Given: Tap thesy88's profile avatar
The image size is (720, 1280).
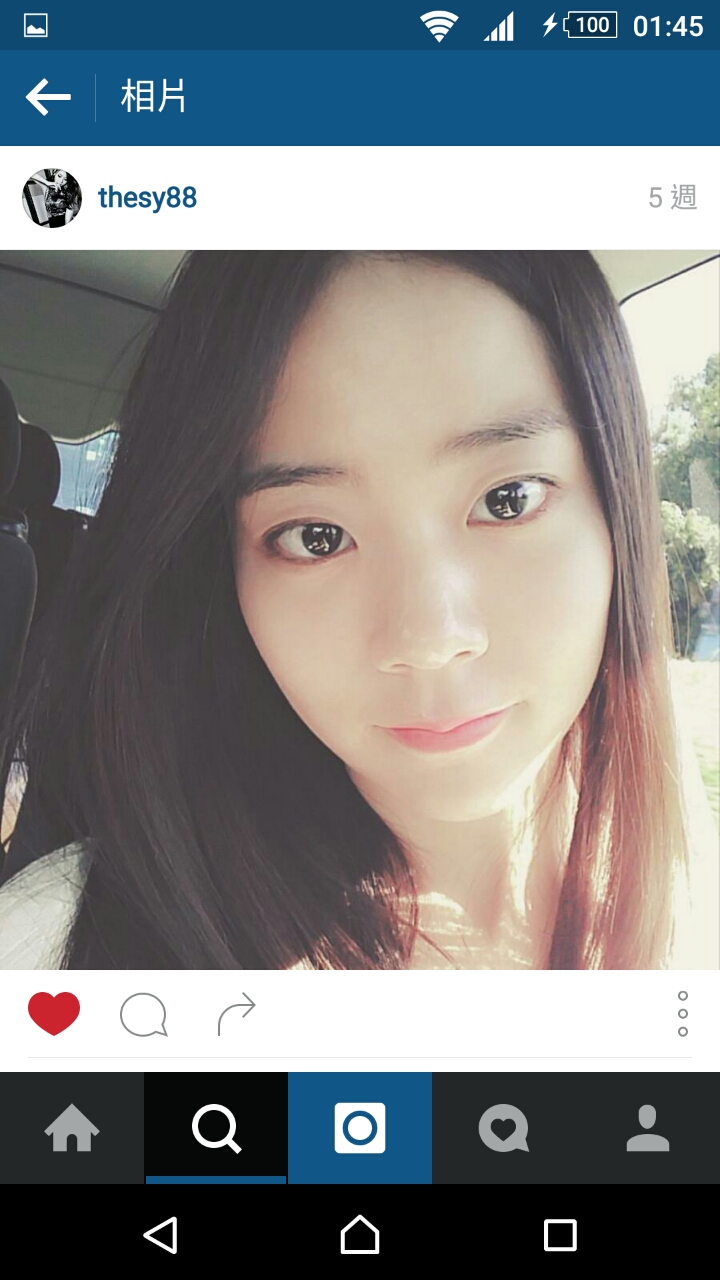Looking at the screenshot, I should click(x=52, y=198).
